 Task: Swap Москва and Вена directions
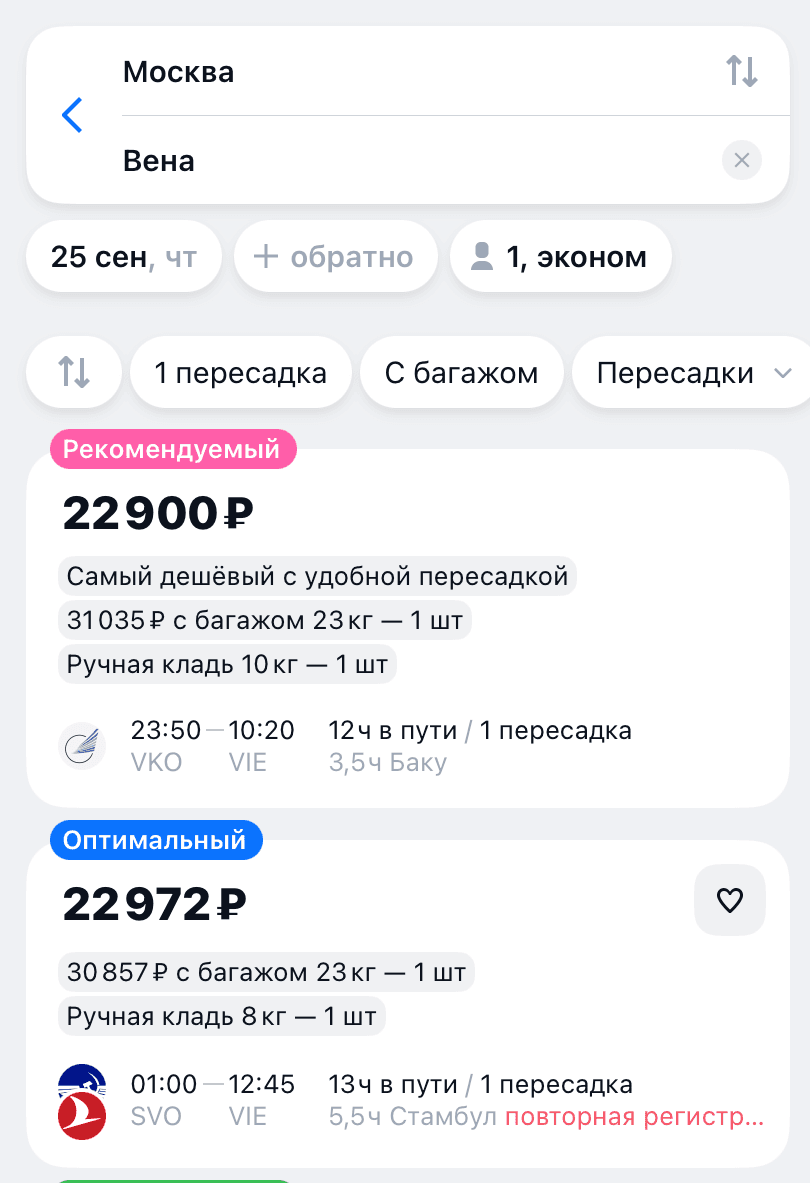(x=741, y=71)
